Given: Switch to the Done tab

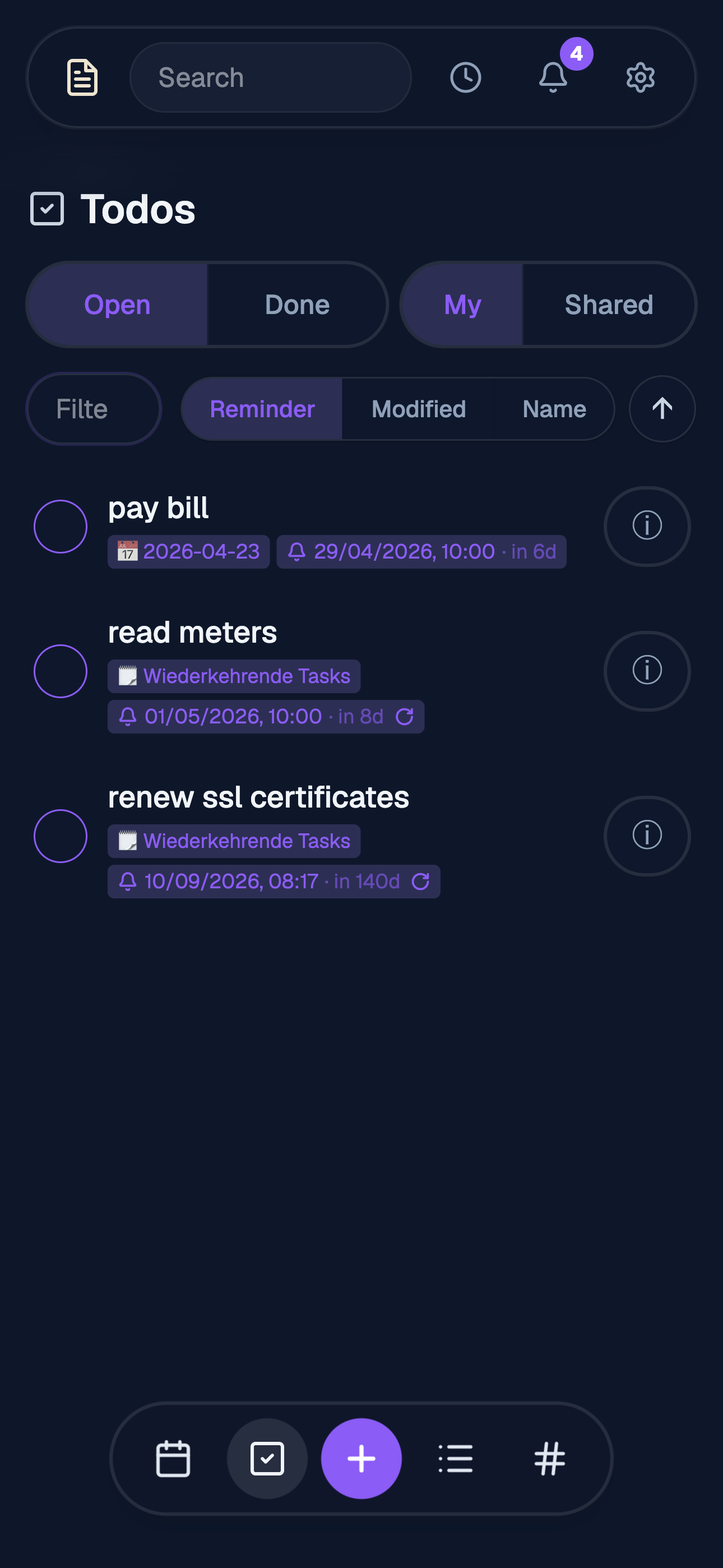Looking at the screenshot, I should [297, 305].
